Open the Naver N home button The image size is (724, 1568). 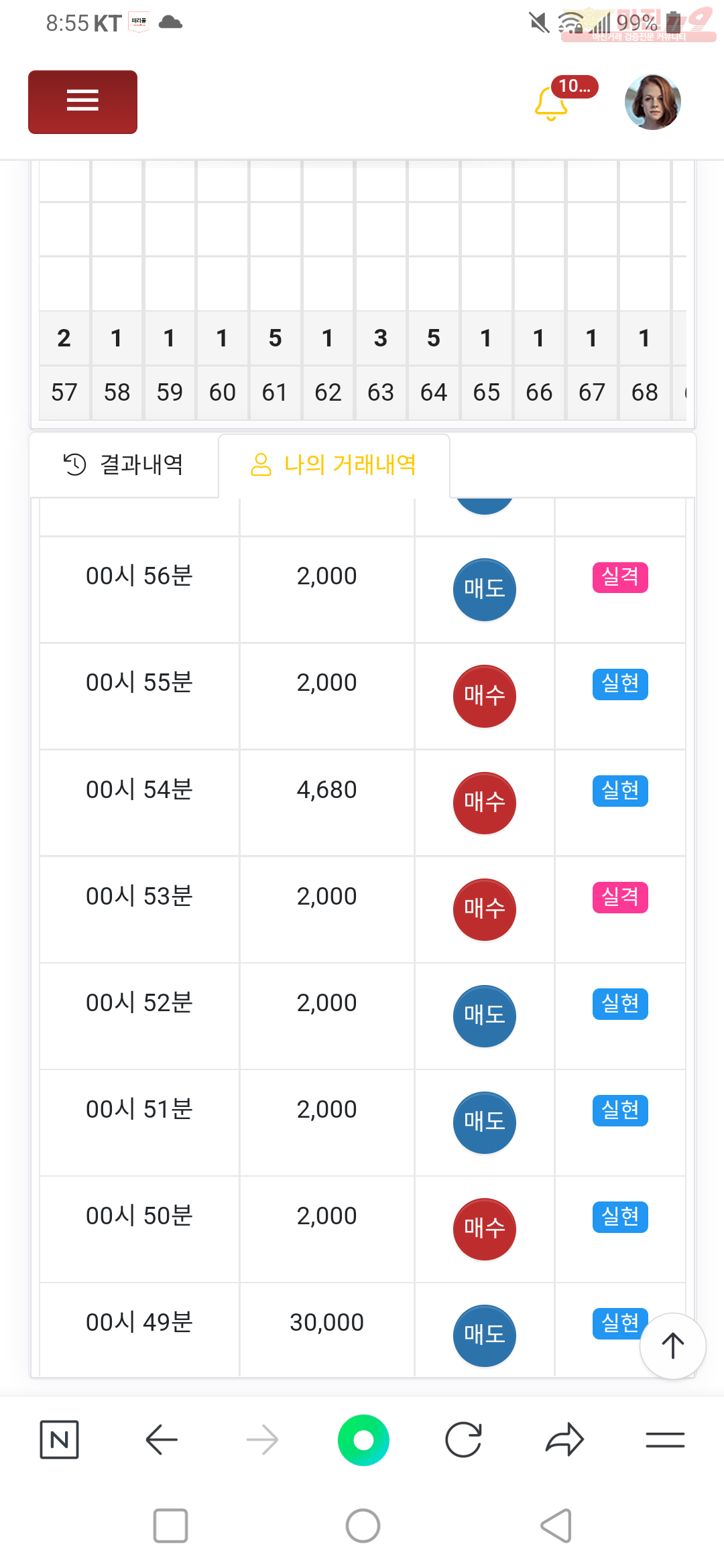(x=60, y=1439)
